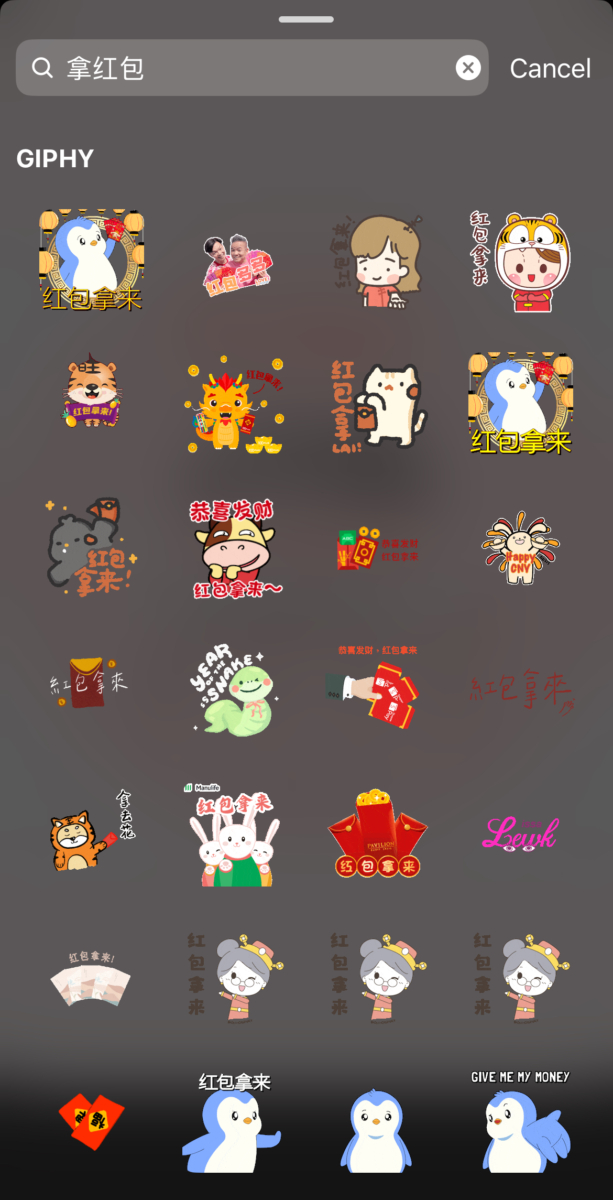This screenshot has height=1200, width=613.
Task: Choose the hand holding red packets sticker
Action: click(x=378, y=688)
